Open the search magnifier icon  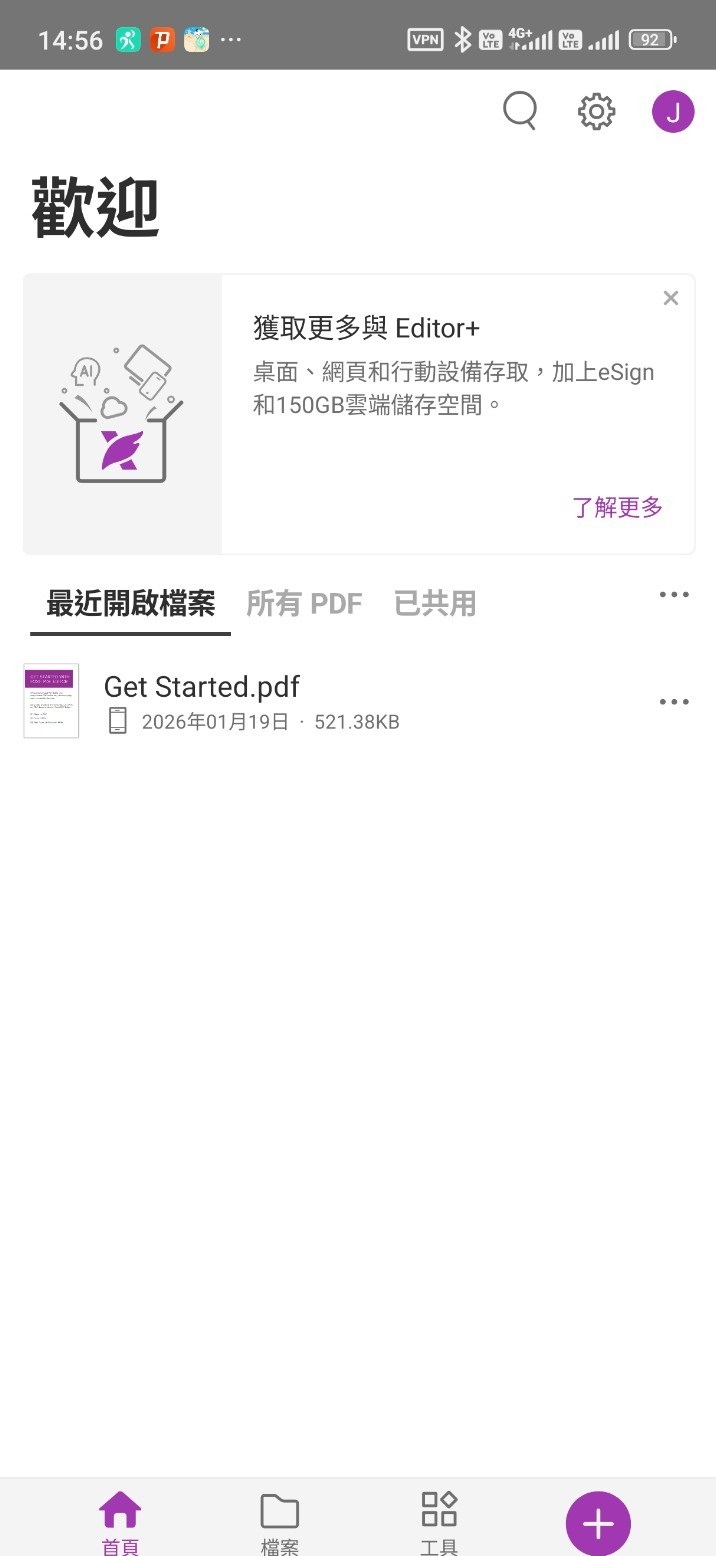[x=520, y=111]
